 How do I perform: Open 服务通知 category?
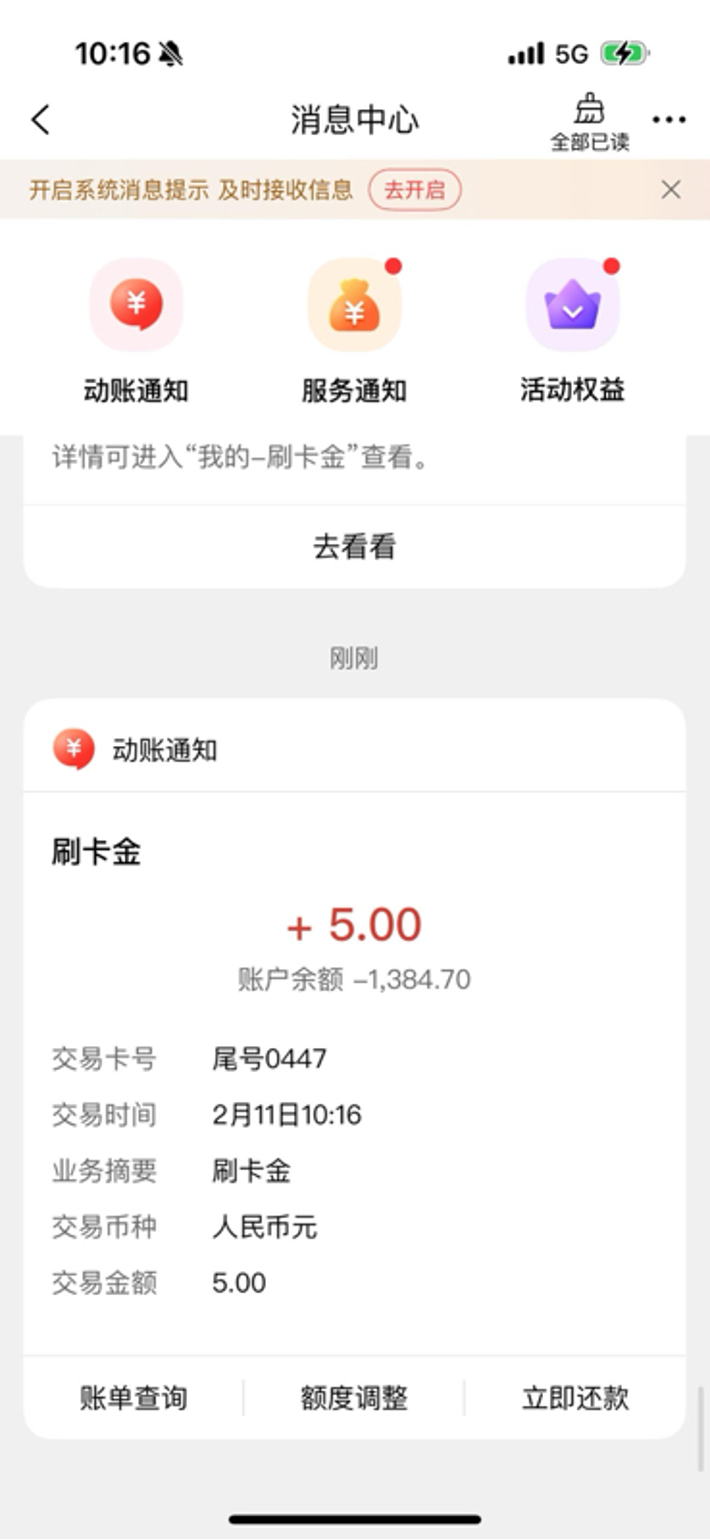tap(354, 330)
